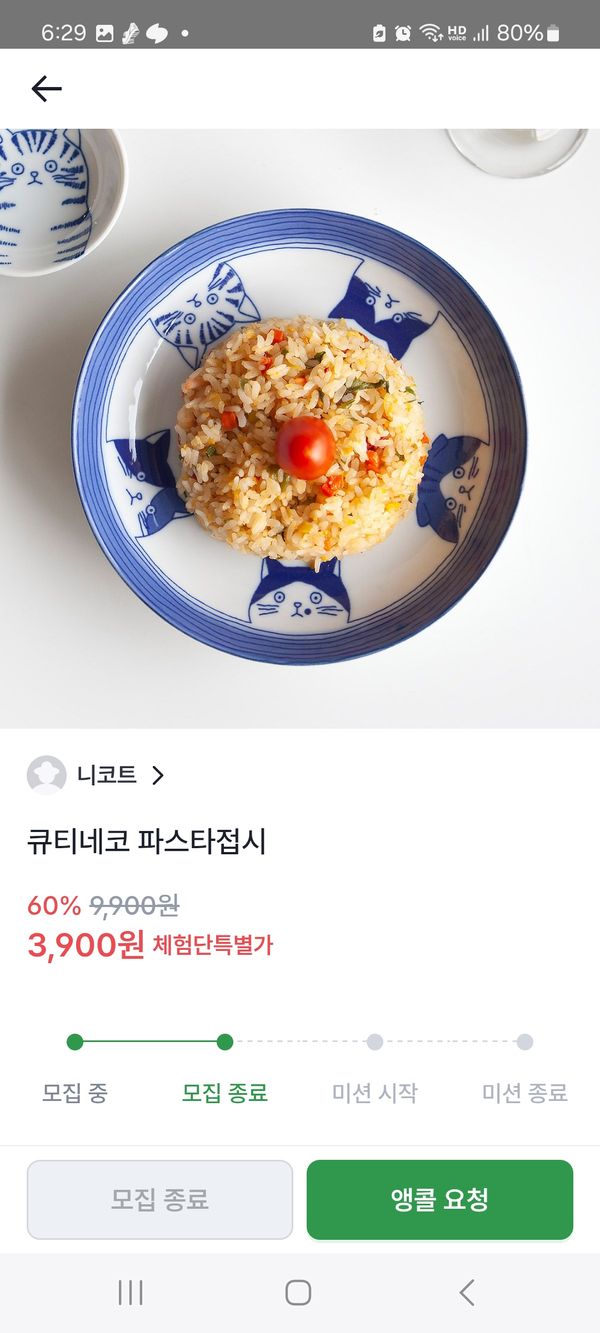Tap the grey 모집 종료 button
The height and width of the screenshot is (1333, 600).
[x=160, y=1199]
